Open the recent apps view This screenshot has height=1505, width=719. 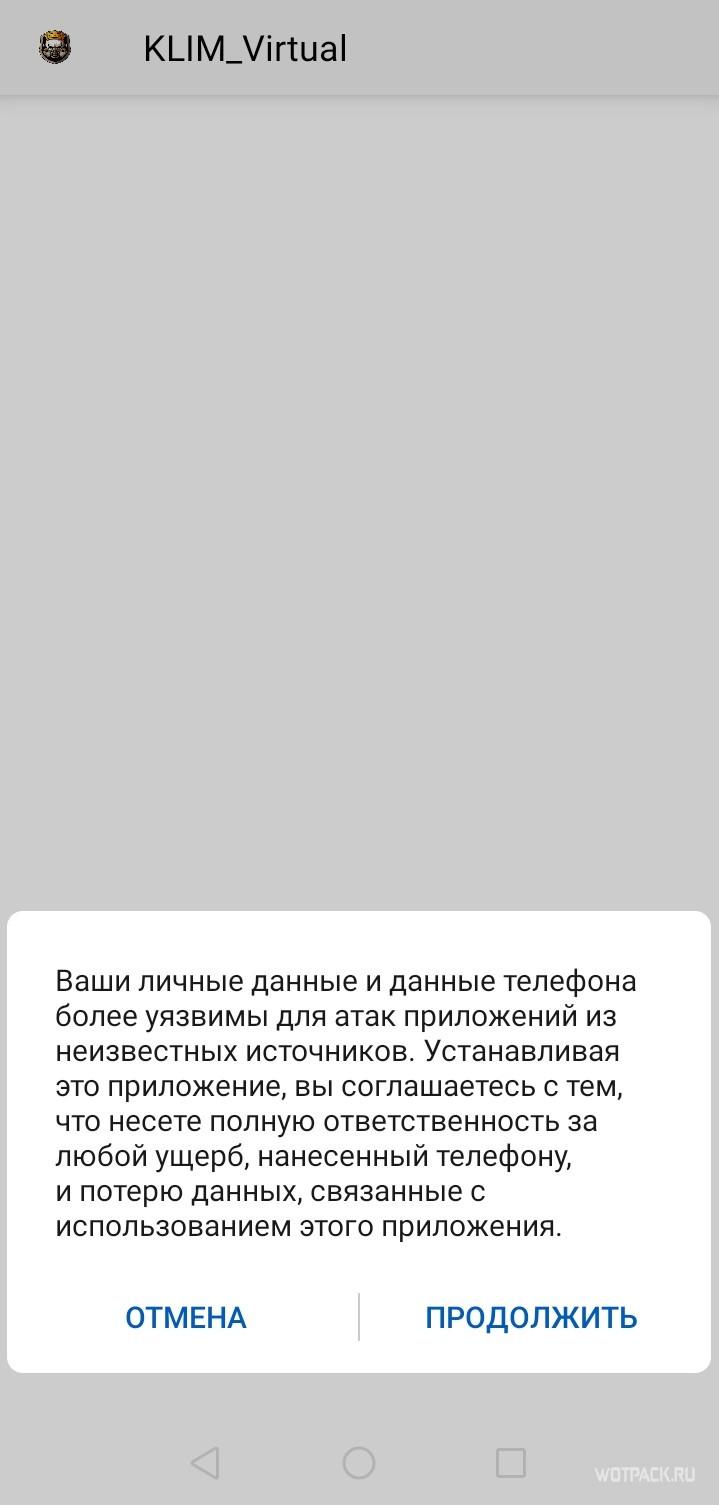[511, 1463]
